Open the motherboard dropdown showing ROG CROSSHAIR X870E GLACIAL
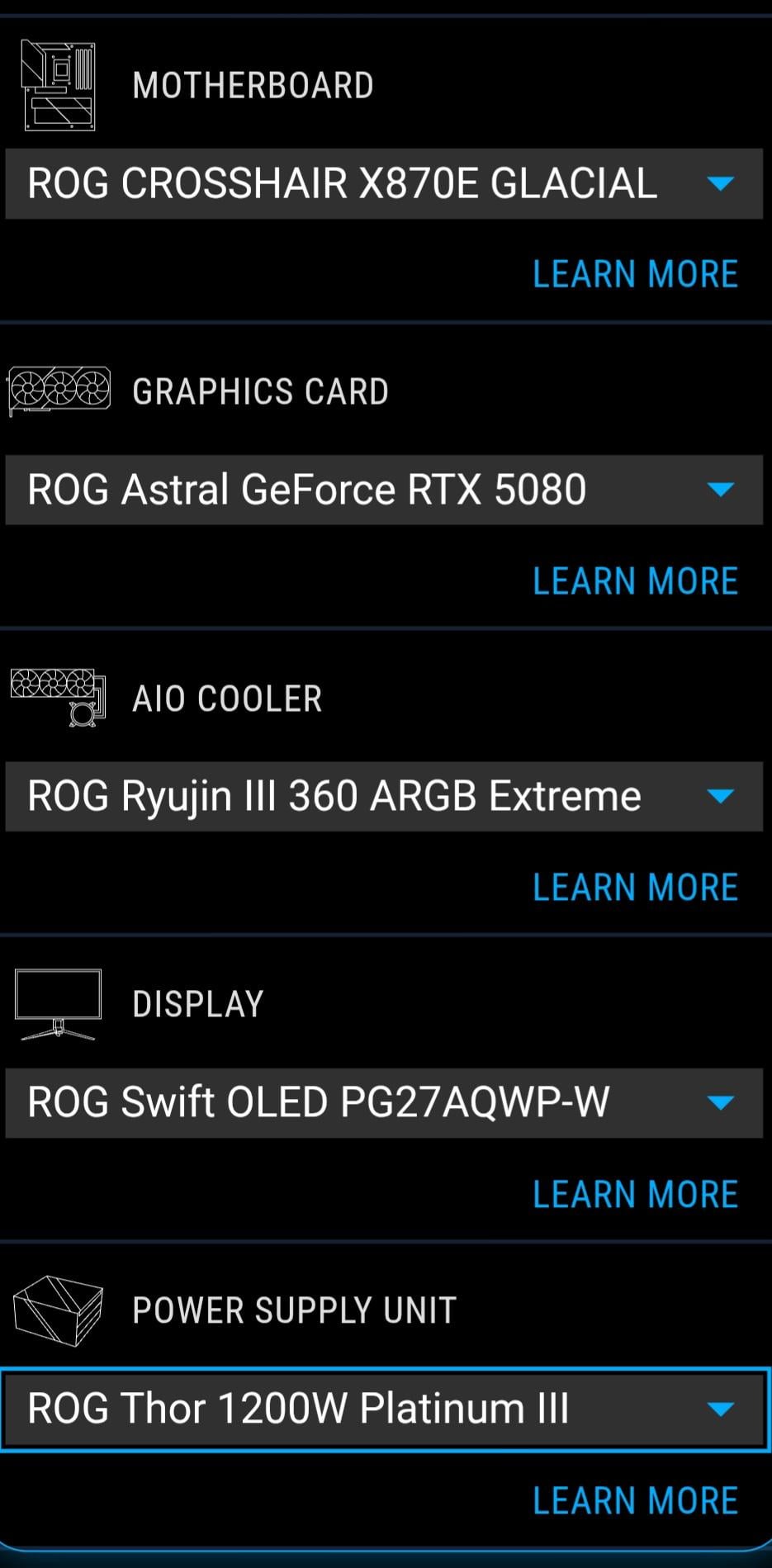Image resolution: width=772 pixels, height=1568 pixels. (384, 183)
